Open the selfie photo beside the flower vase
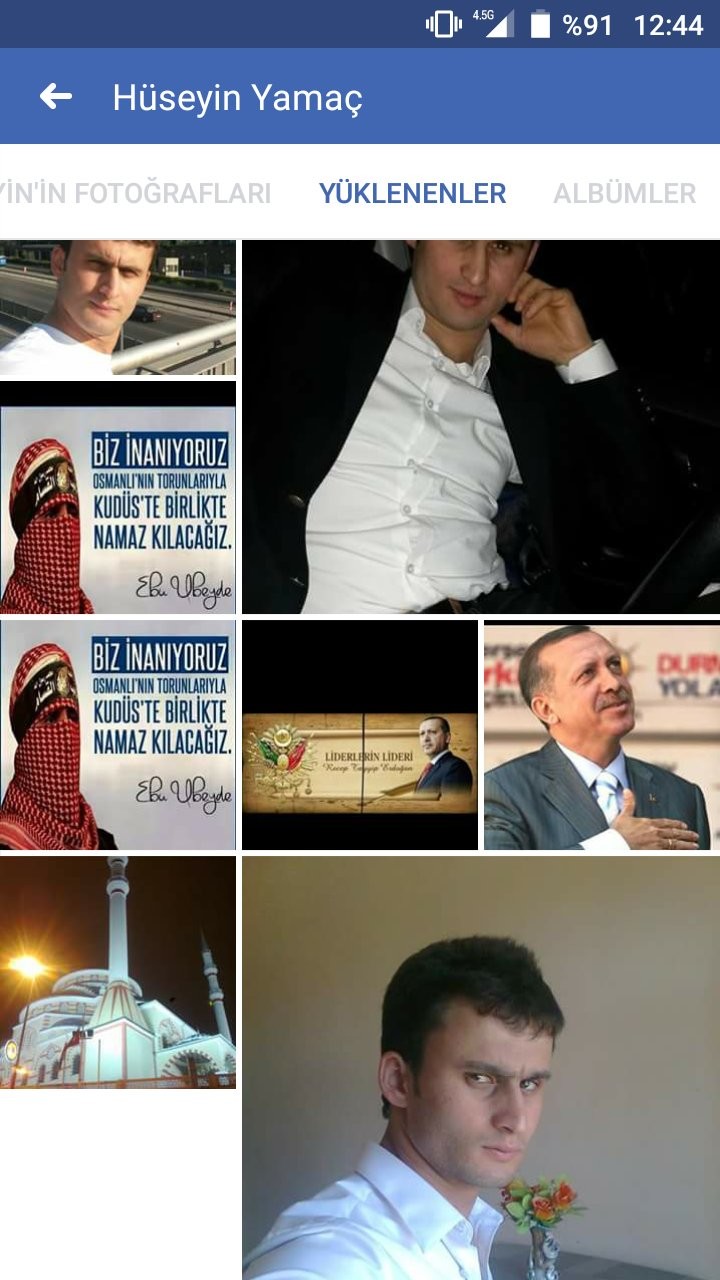This screenshot has height=1280, width=720. point(480,1068)
